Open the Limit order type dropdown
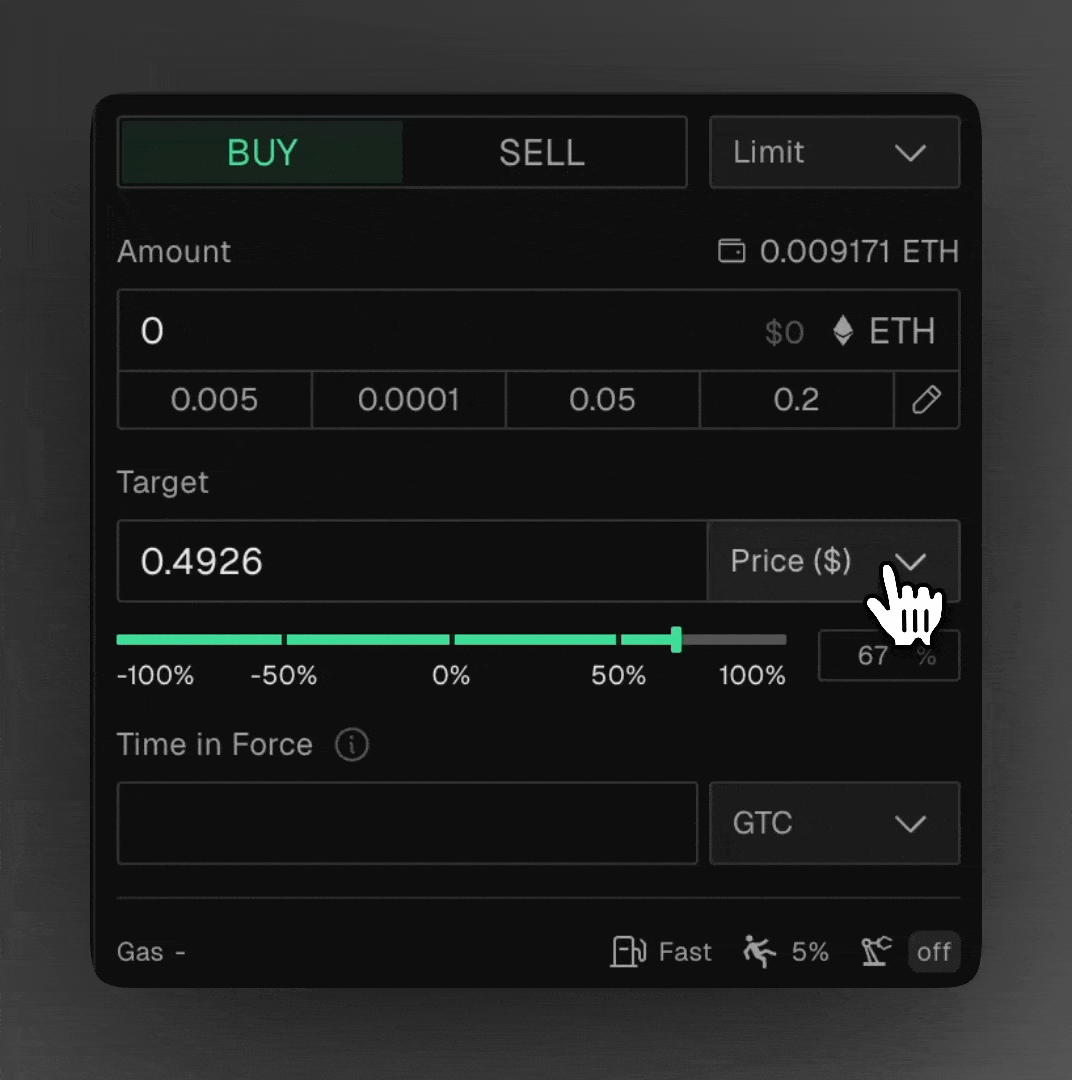Image resolution: width=1072 pixels, height=1080 pixels. pos(834,152)
